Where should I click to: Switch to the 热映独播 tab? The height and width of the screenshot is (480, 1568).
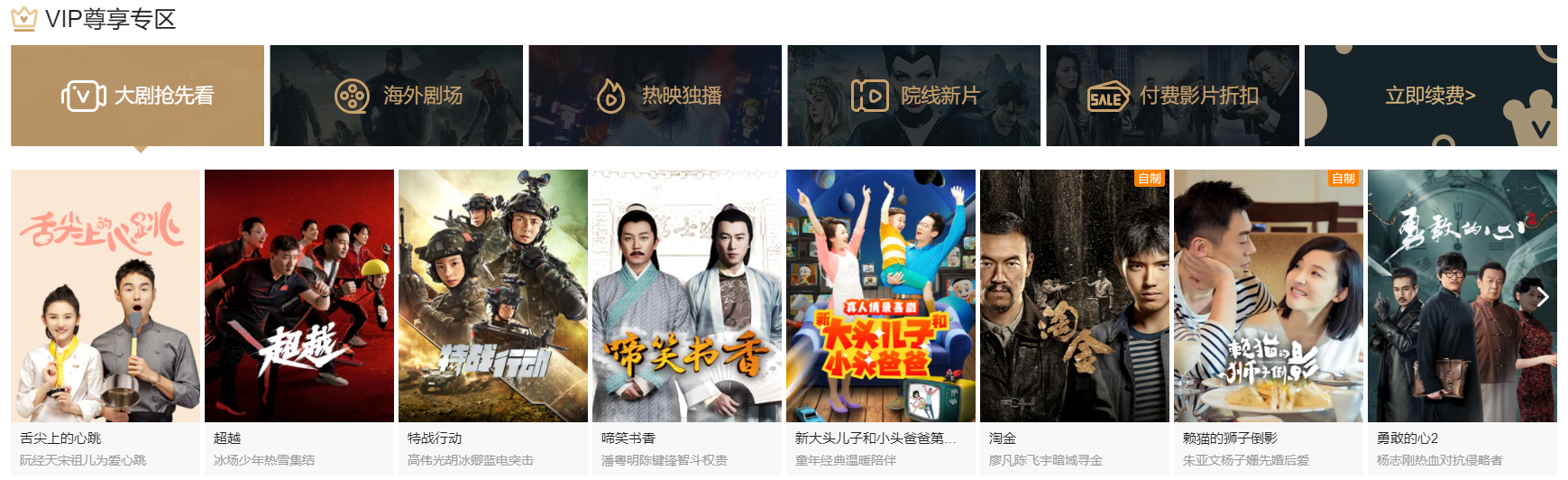656,96
